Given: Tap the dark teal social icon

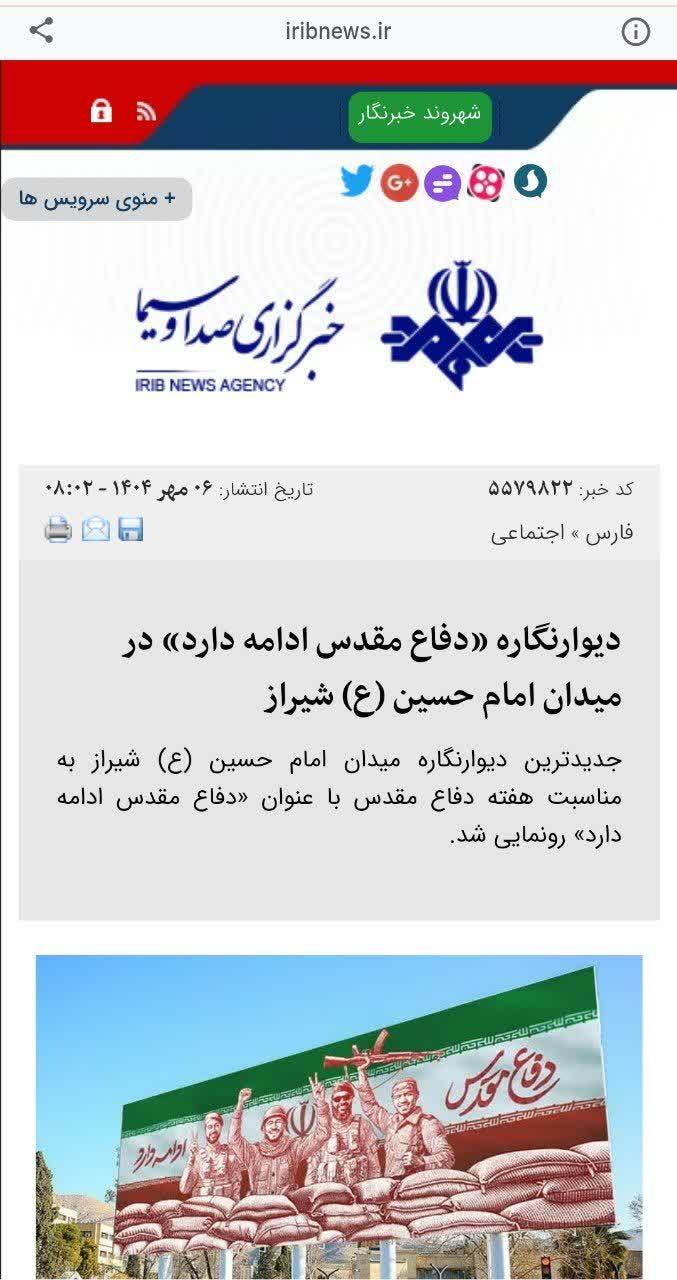Looking at the screenshot, I should coord(530,181).
